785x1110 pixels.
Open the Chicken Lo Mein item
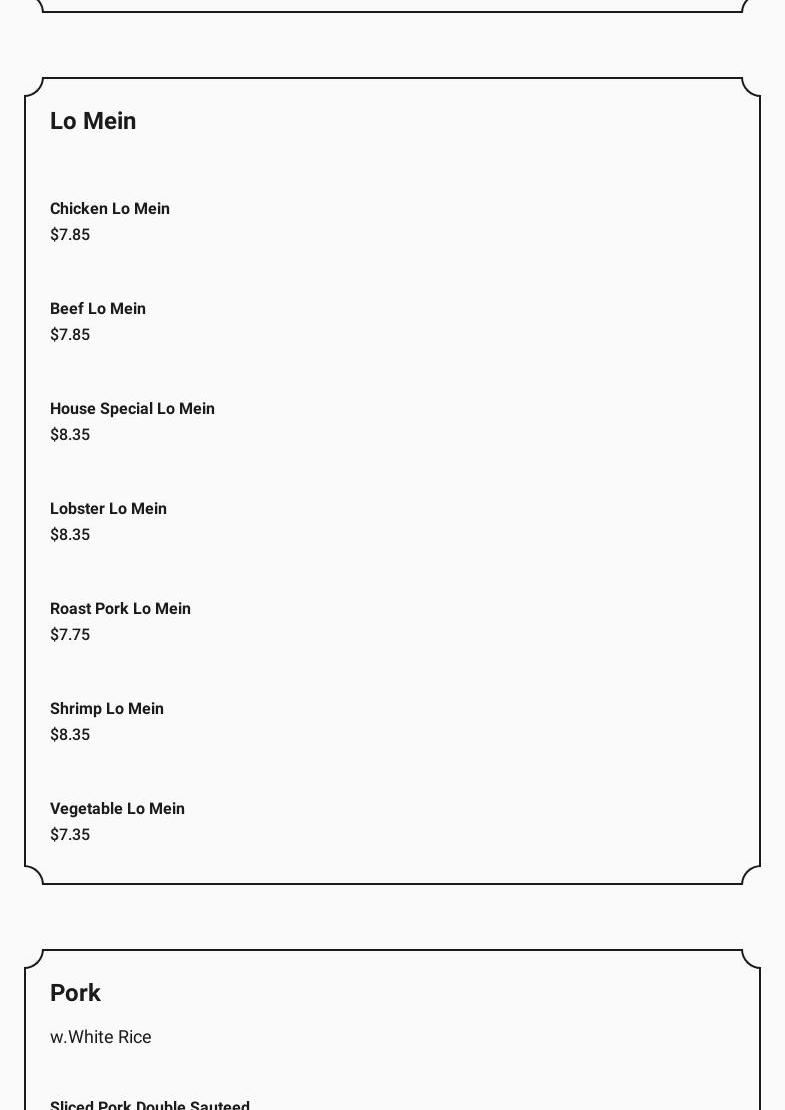[x=110, y=209]
